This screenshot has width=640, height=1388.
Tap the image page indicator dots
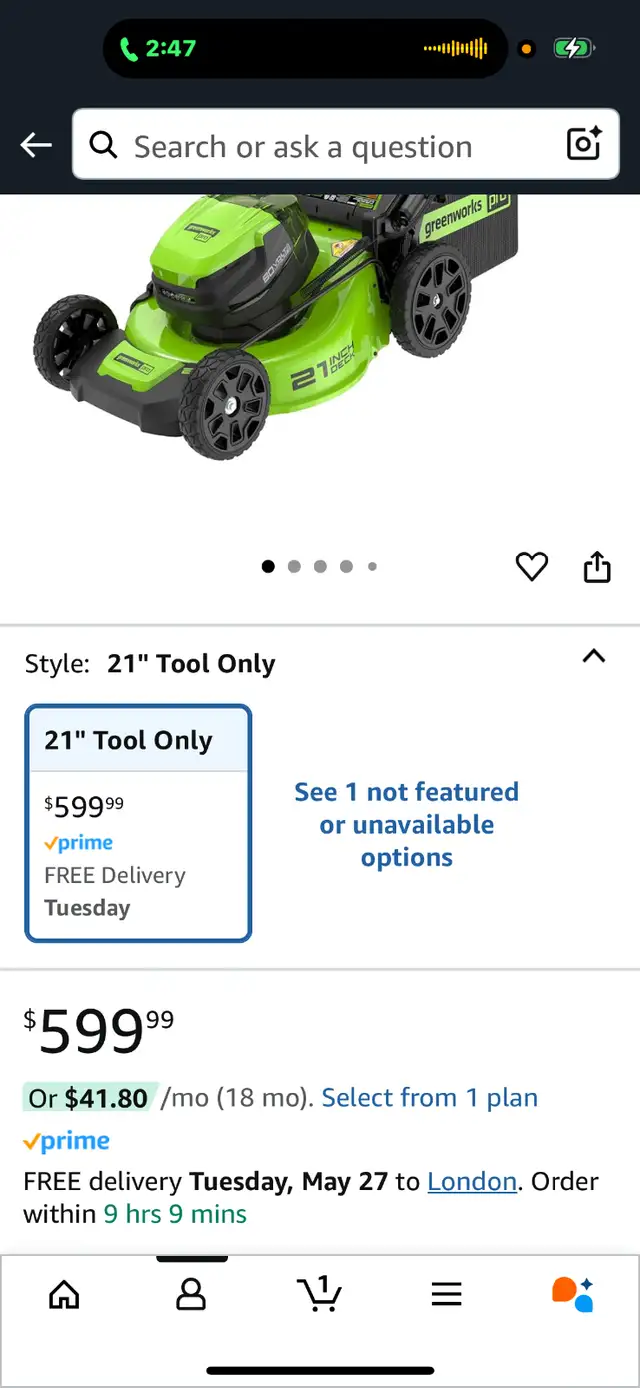(320, 566)
